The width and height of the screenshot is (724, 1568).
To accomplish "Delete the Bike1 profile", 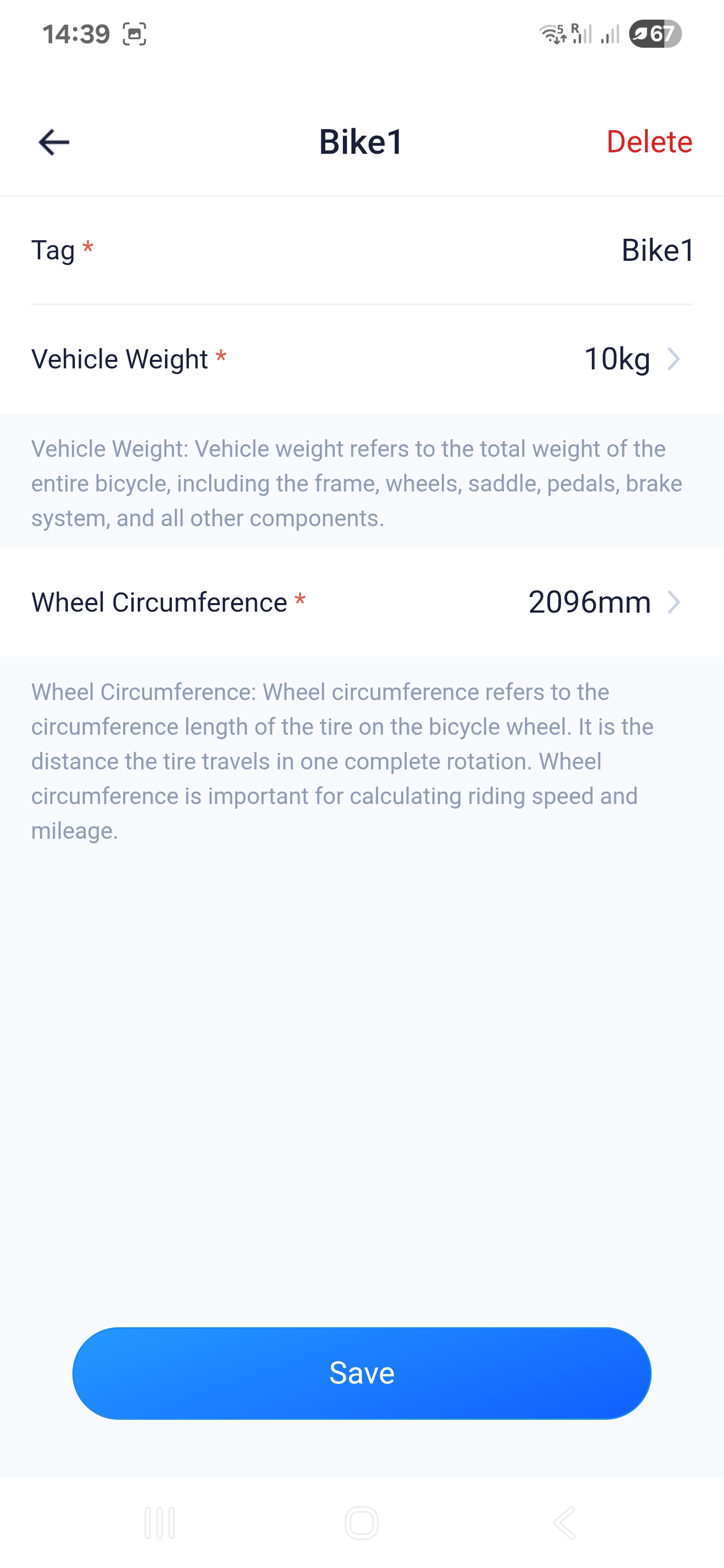I will 649,142.
